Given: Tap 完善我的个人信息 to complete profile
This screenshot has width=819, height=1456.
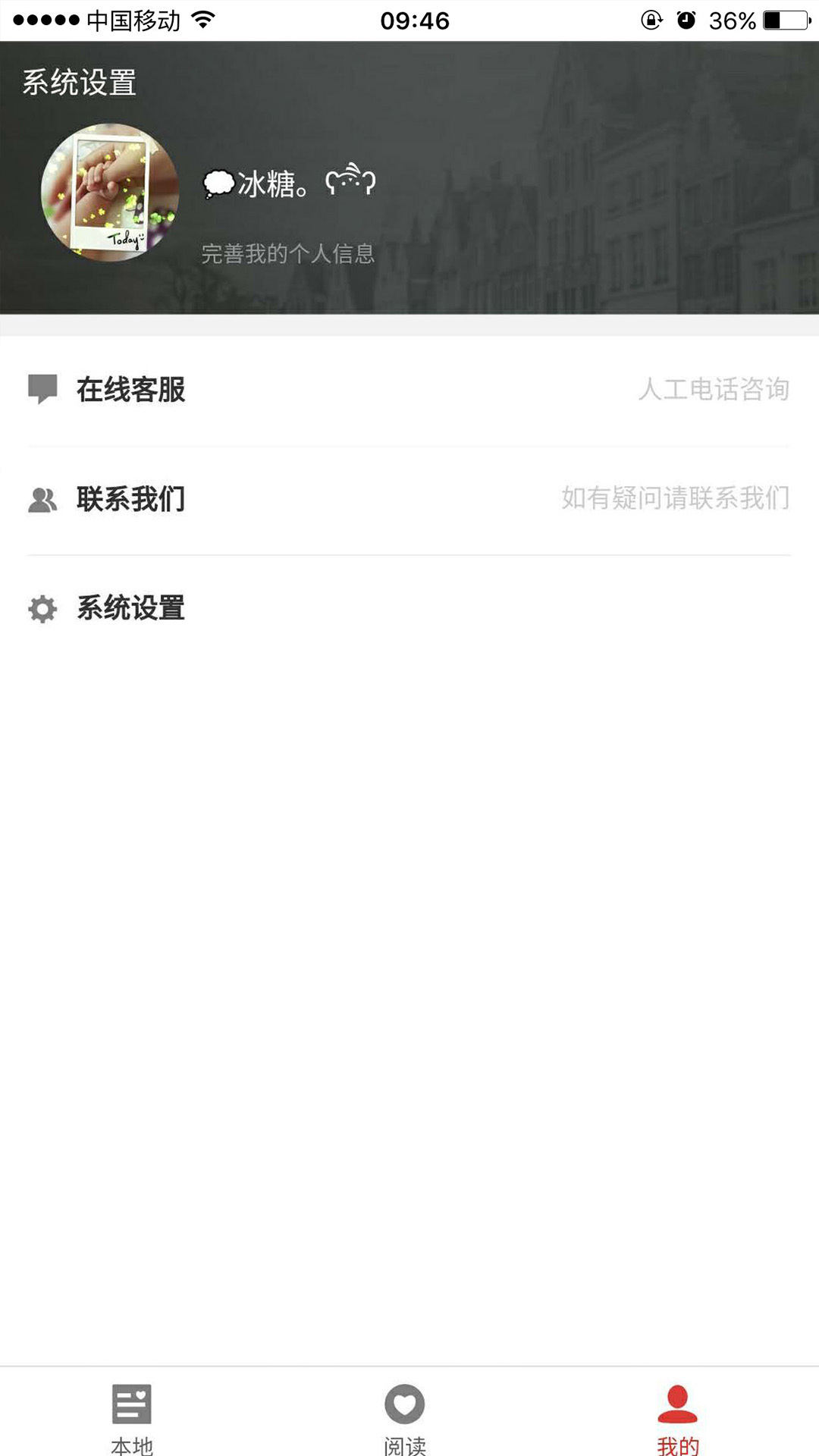Looking at the screenshot, I should coord(288,253).
